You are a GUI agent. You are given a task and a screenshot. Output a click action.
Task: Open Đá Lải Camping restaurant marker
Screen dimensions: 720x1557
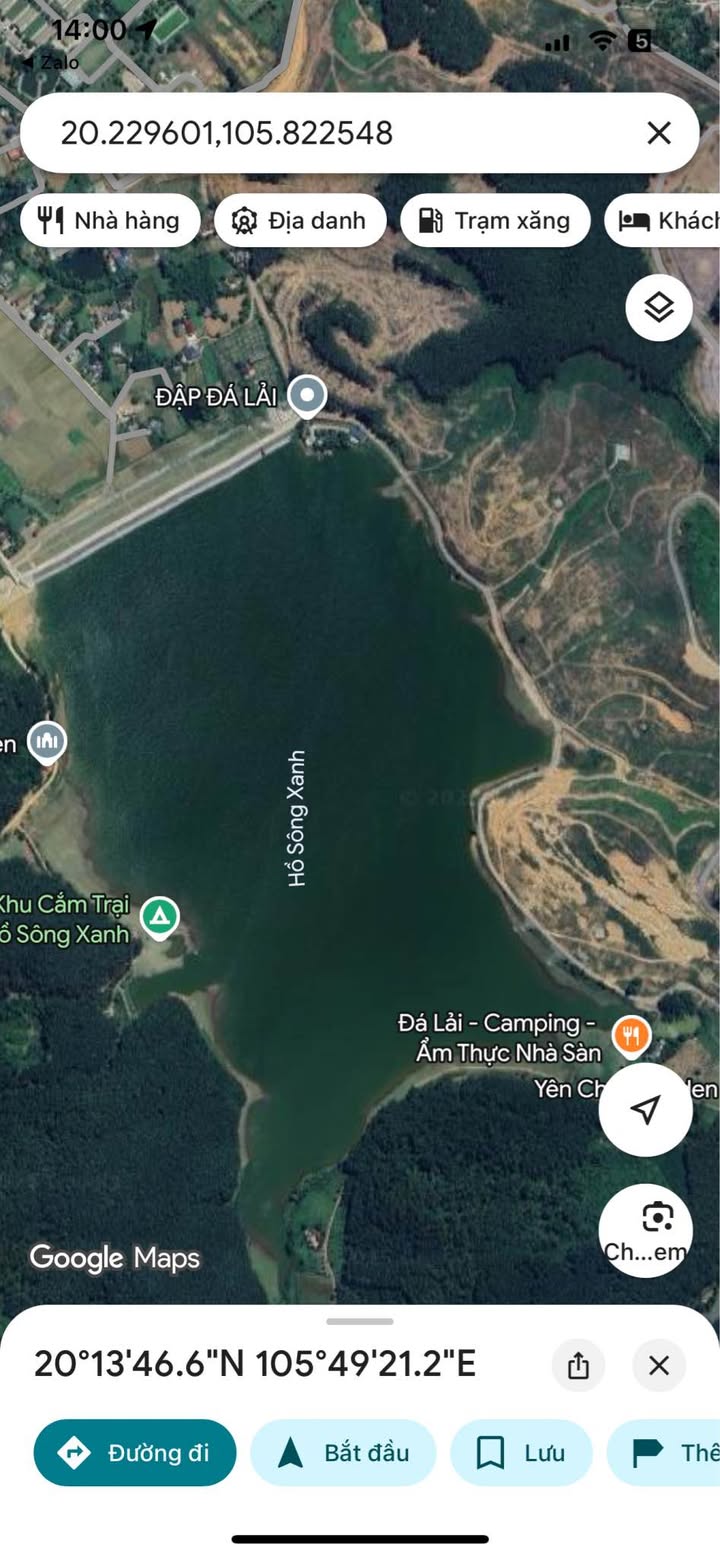(x=631, y=1036)
